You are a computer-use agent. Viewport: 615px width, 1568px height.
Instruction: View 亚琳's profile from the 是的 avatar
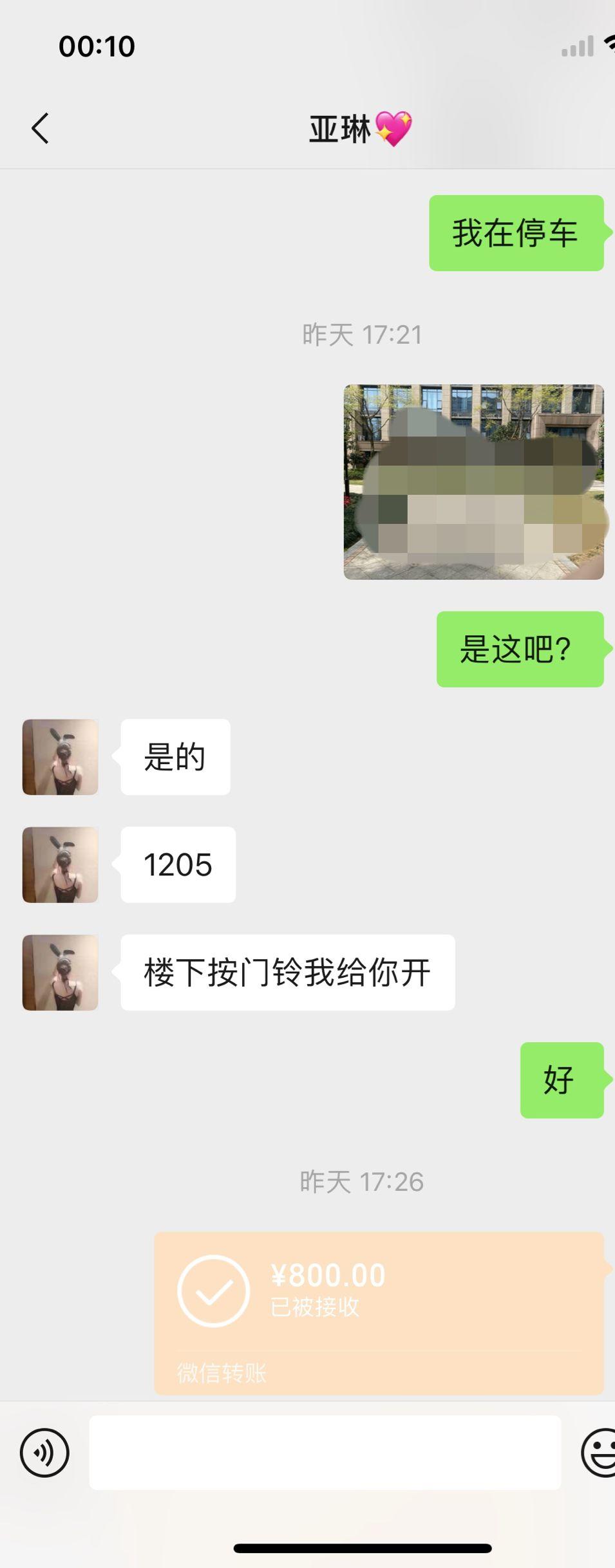61,757
